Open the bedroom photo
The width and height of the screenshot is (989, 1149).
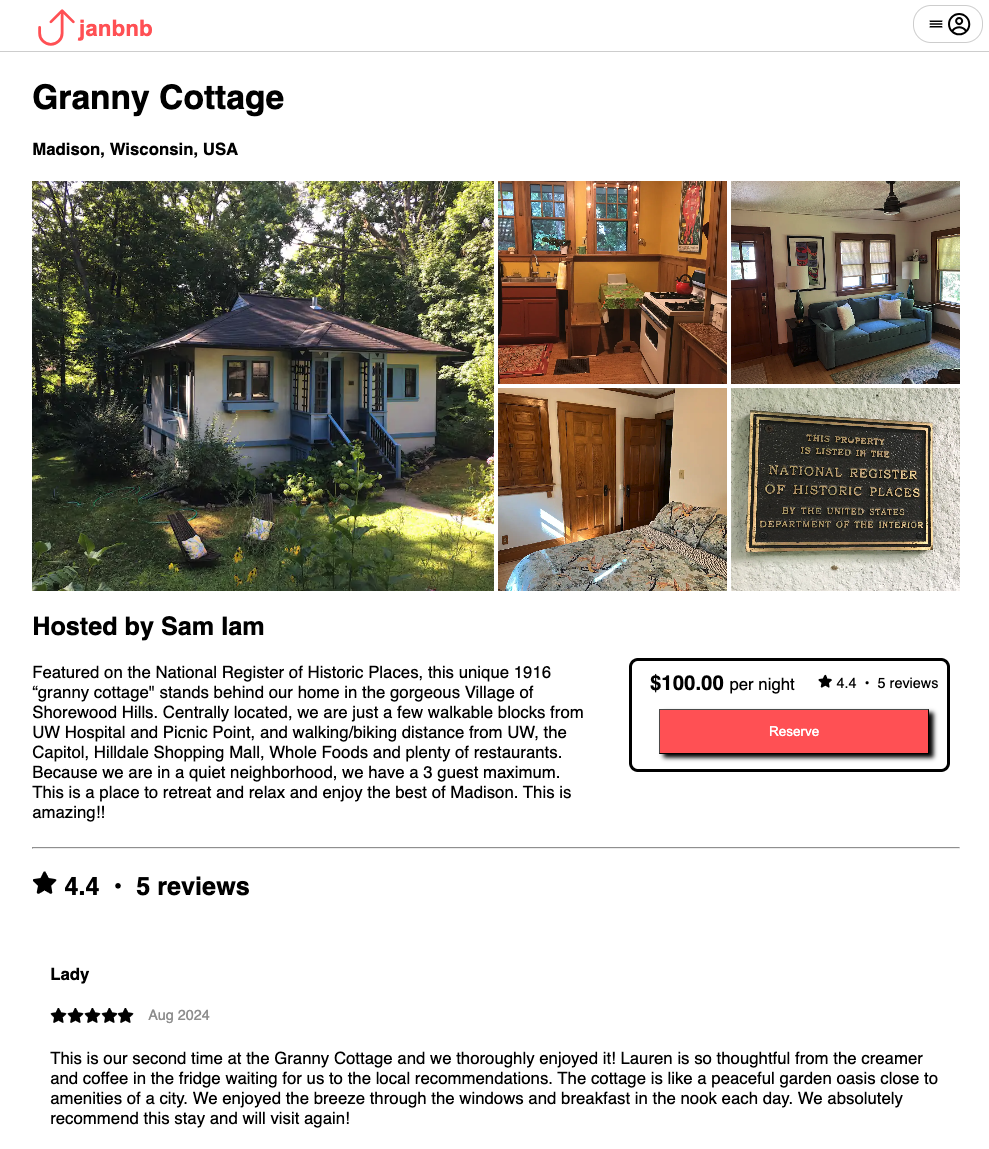(x=612, y=489)
